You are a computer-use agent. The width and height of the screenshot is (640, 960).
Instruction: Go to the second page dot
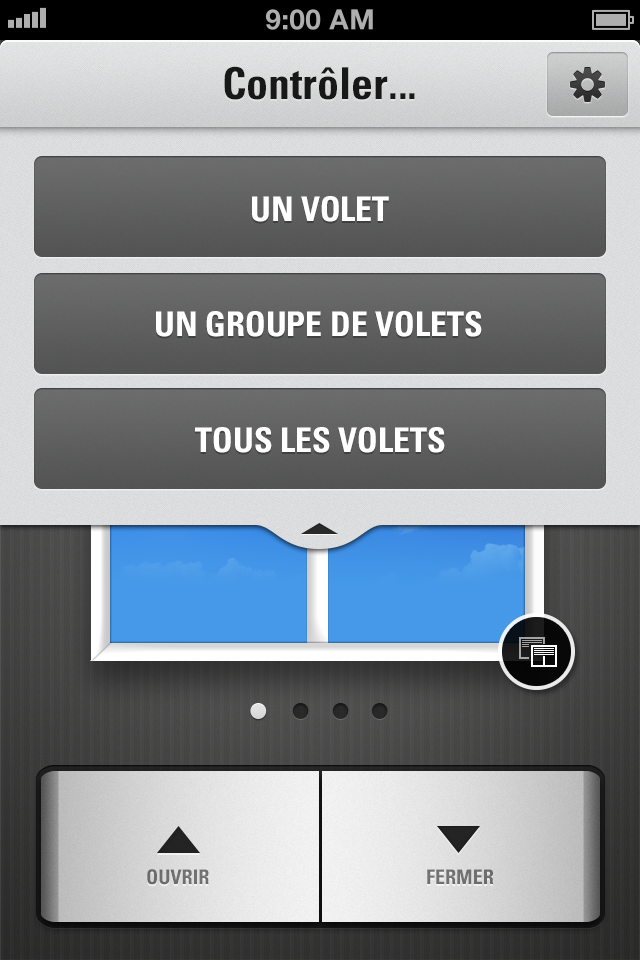point(300,711)
